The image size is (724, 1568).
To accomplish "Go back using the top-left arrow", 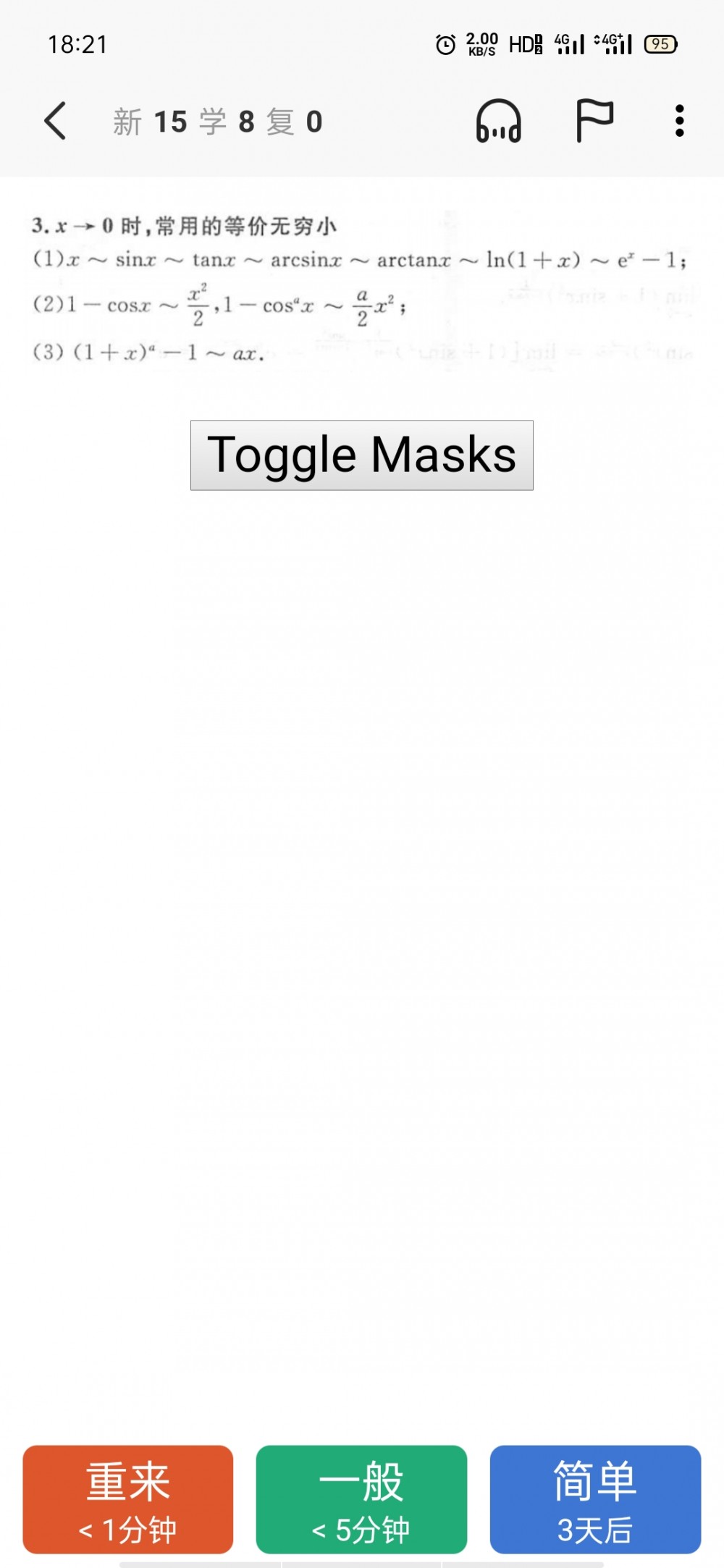I will [x=55, y=121].
